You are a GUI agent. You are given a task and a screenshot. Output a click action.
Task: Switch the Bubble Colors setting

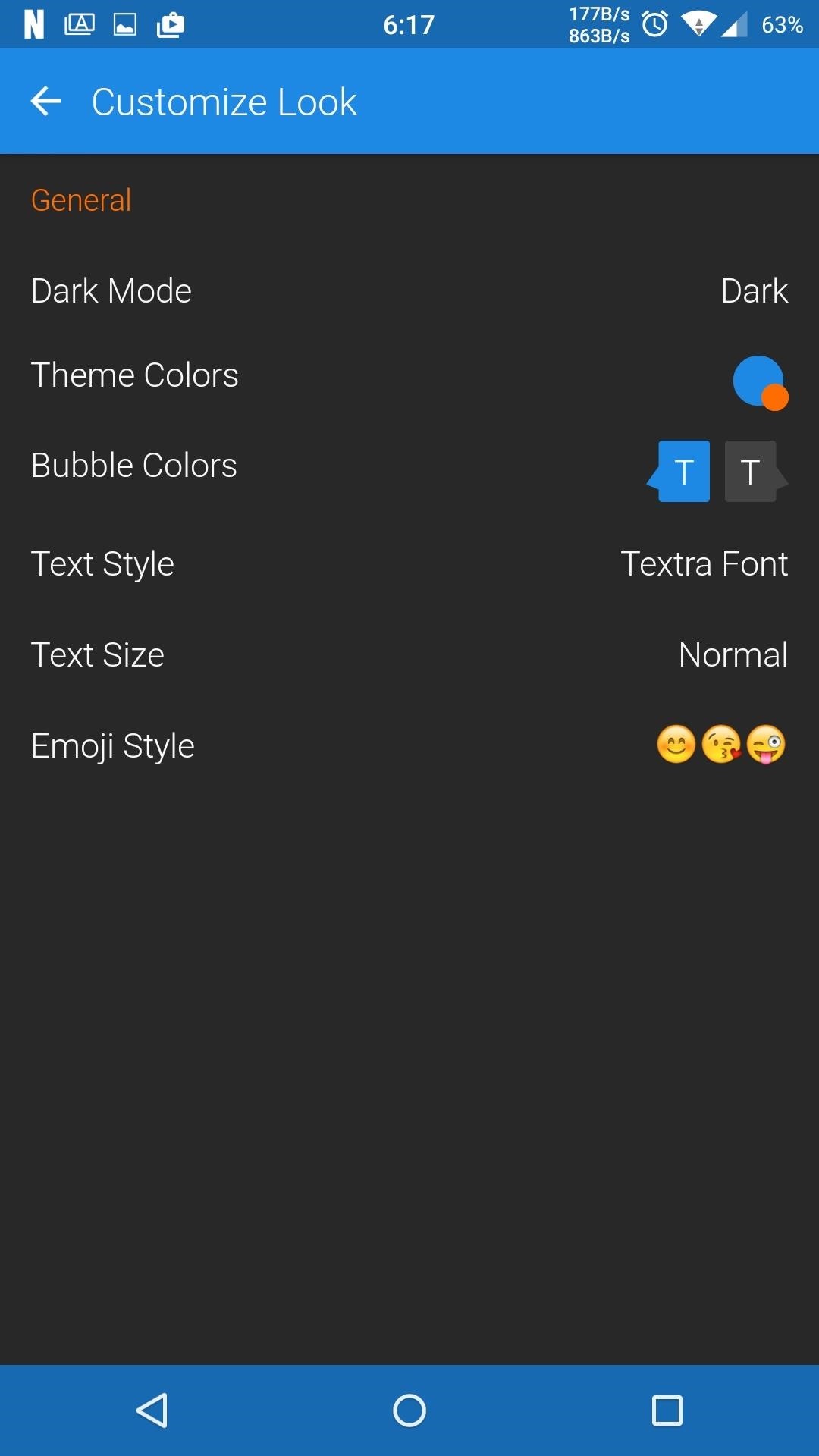pyautogui.click(x=409, y=465)
